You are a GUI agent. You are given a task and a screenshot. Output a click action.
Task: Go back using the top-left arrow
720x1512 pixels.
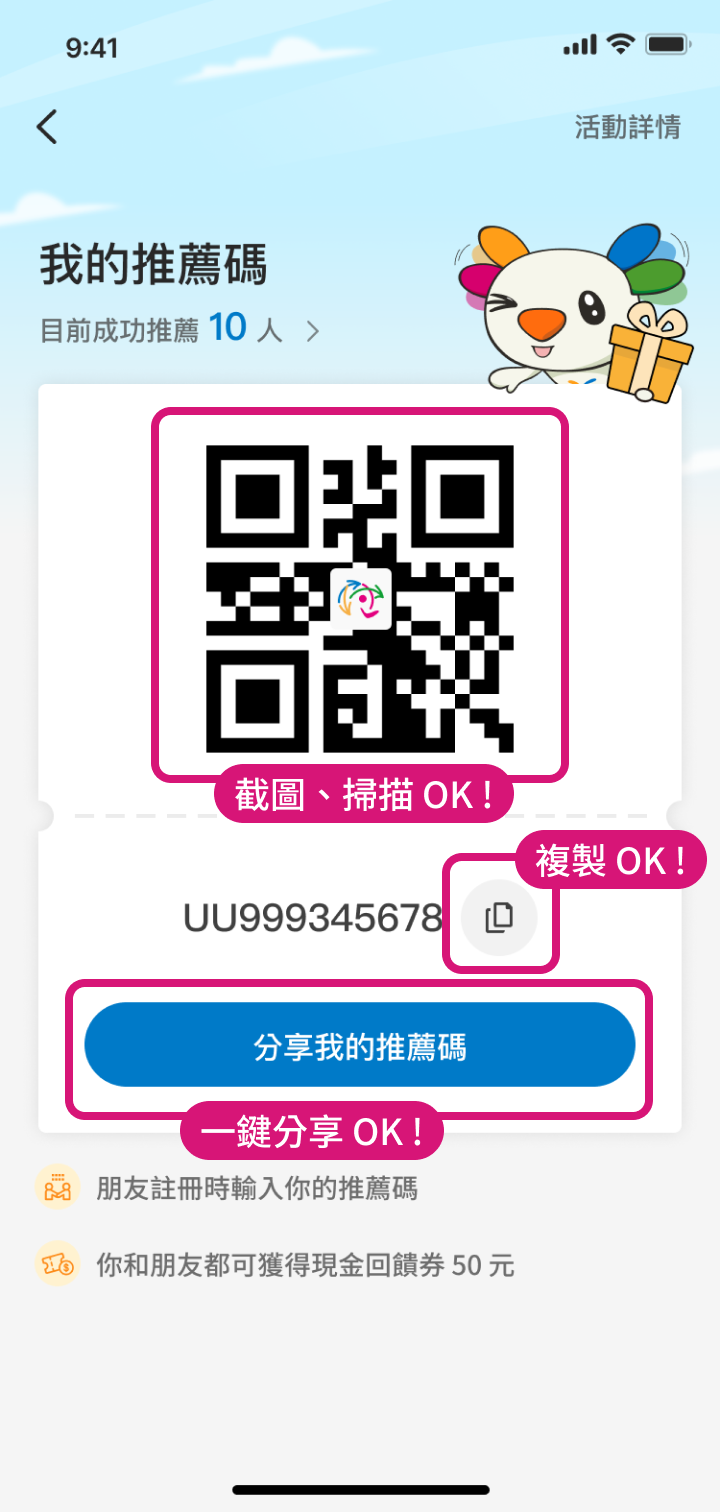click(47, 127)
